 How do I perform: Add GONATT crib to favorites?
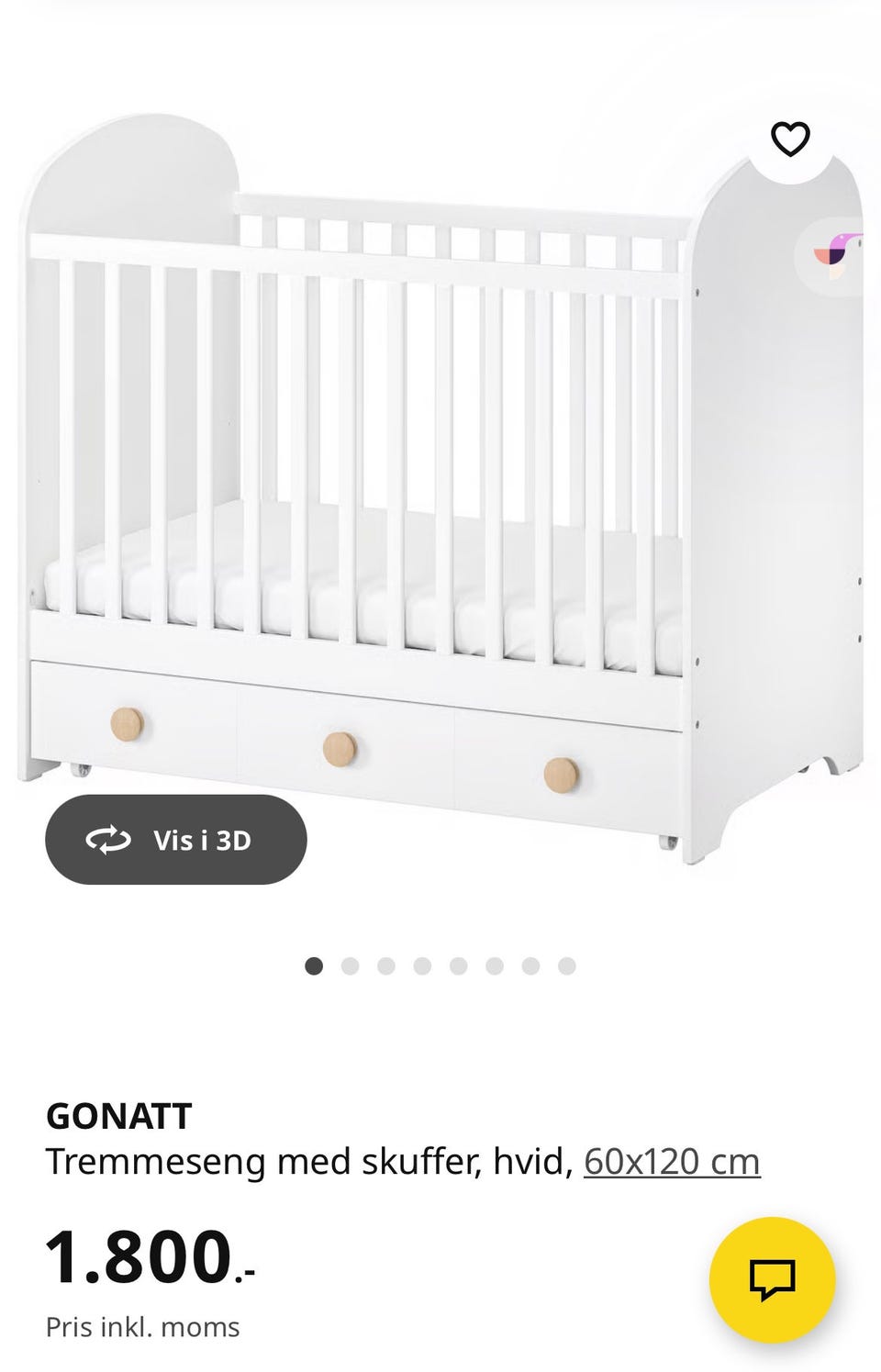pos(789,139)
